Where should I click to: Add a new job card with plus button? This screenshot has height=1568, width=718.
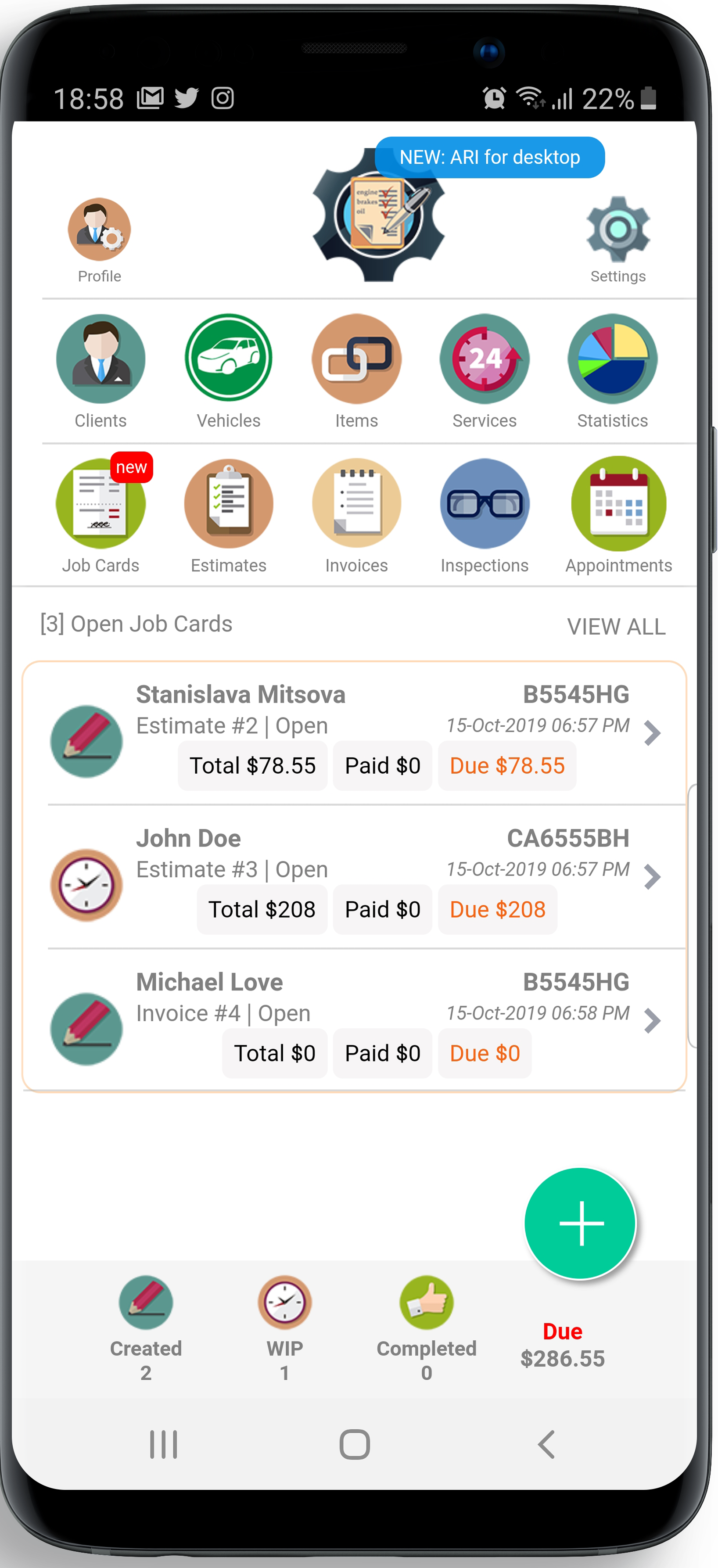[x=580, y=1224]
